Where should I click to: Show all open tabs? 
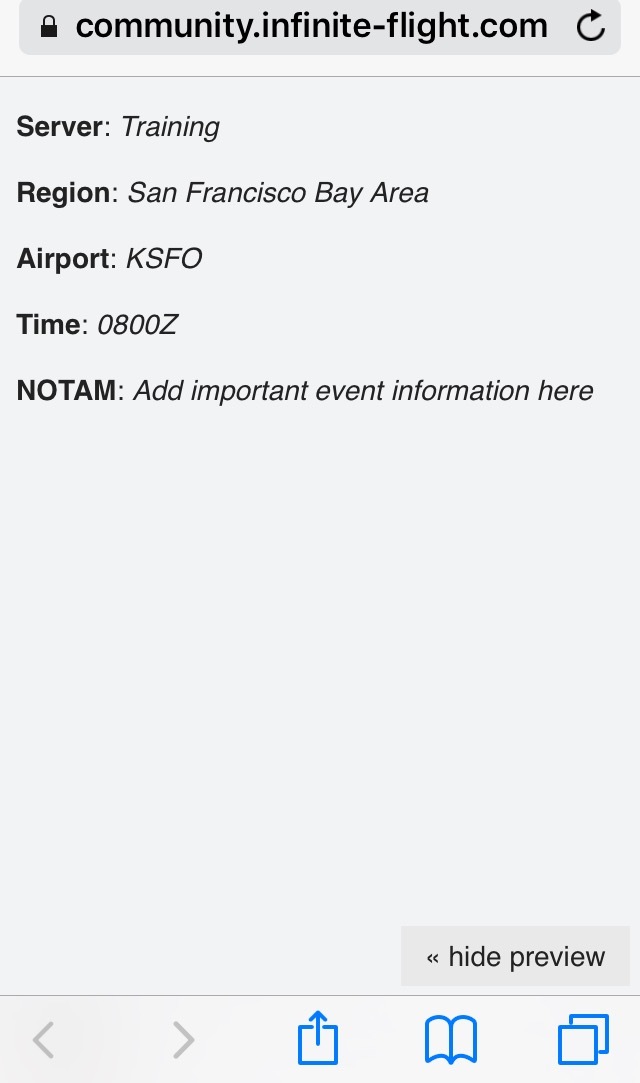[582, 1040]
